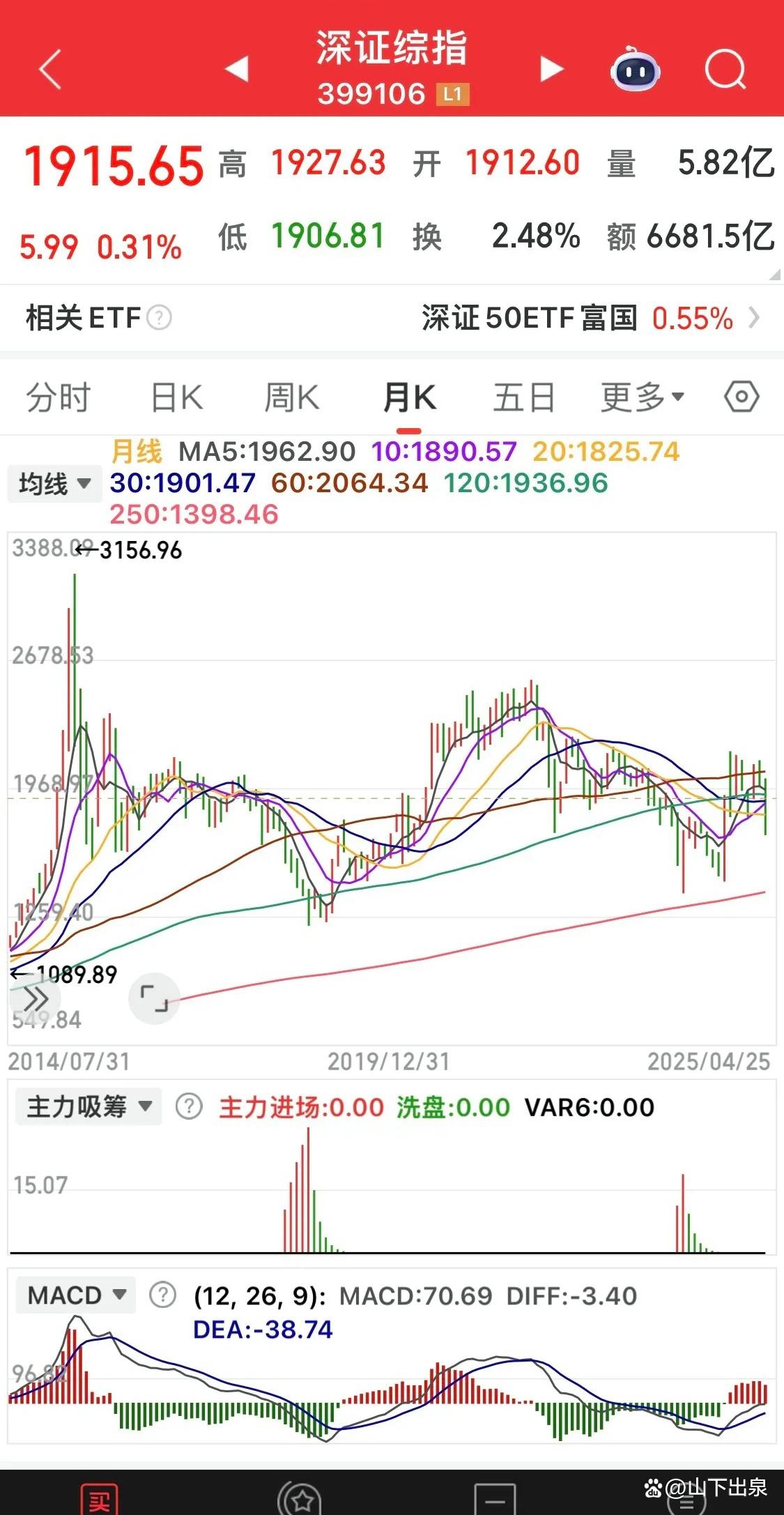
Task: Switch to the 五日 tab
Action: (524, 398)
